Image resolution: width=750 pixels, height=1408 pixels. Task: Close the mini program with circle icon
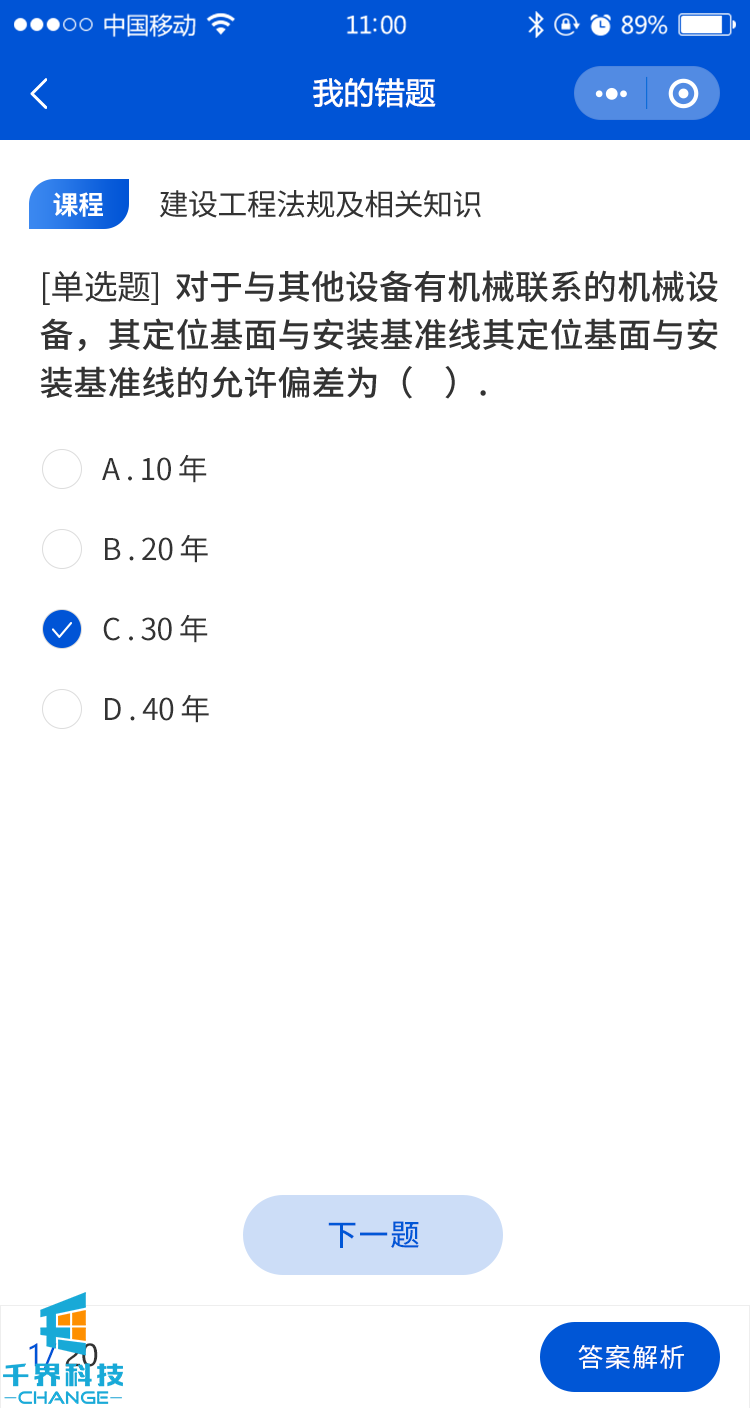click(683, 94)
